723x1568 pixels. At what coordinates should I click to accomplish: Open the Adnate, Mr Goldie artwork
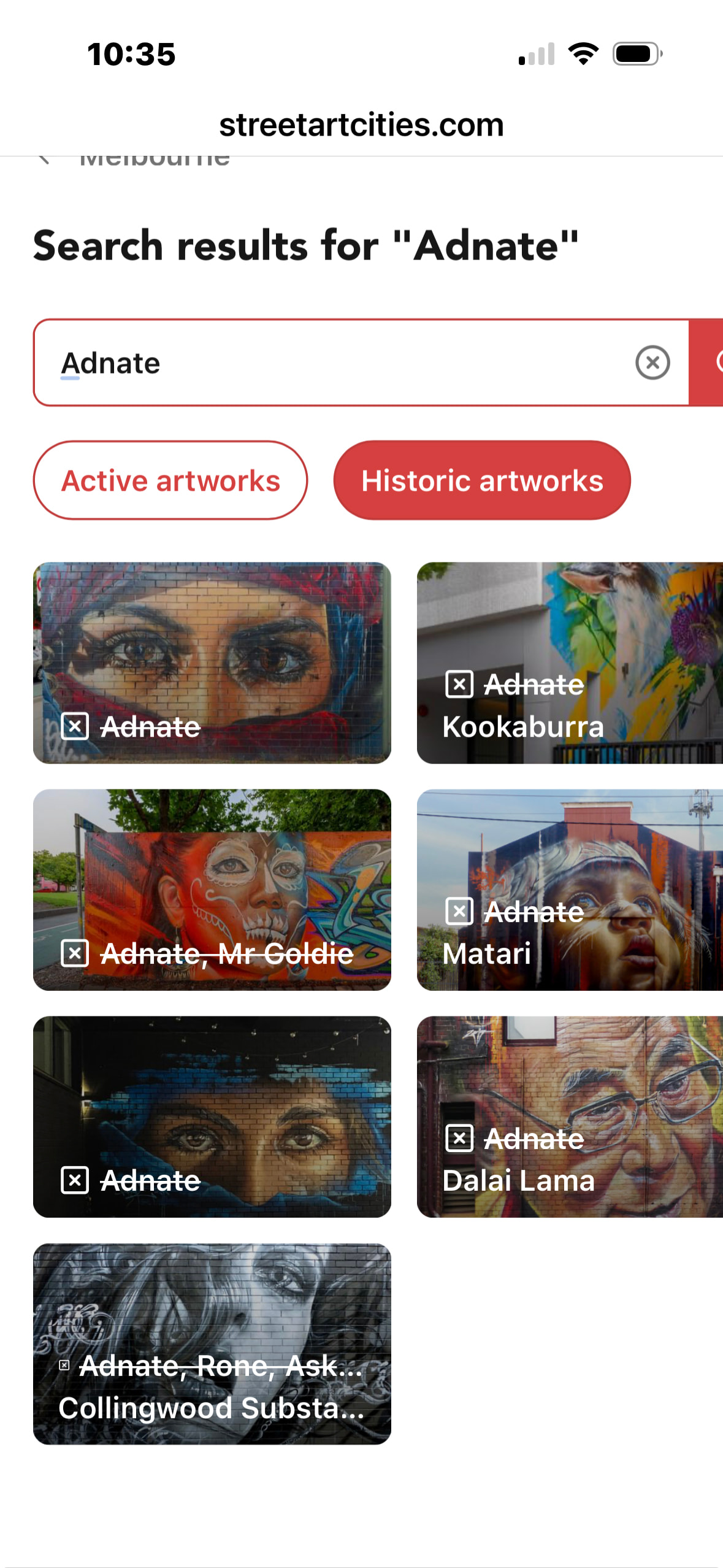click(x=212, y=890)
